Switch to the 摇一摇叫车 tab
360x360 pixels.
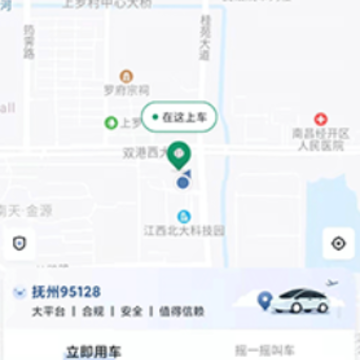point(265,351)
